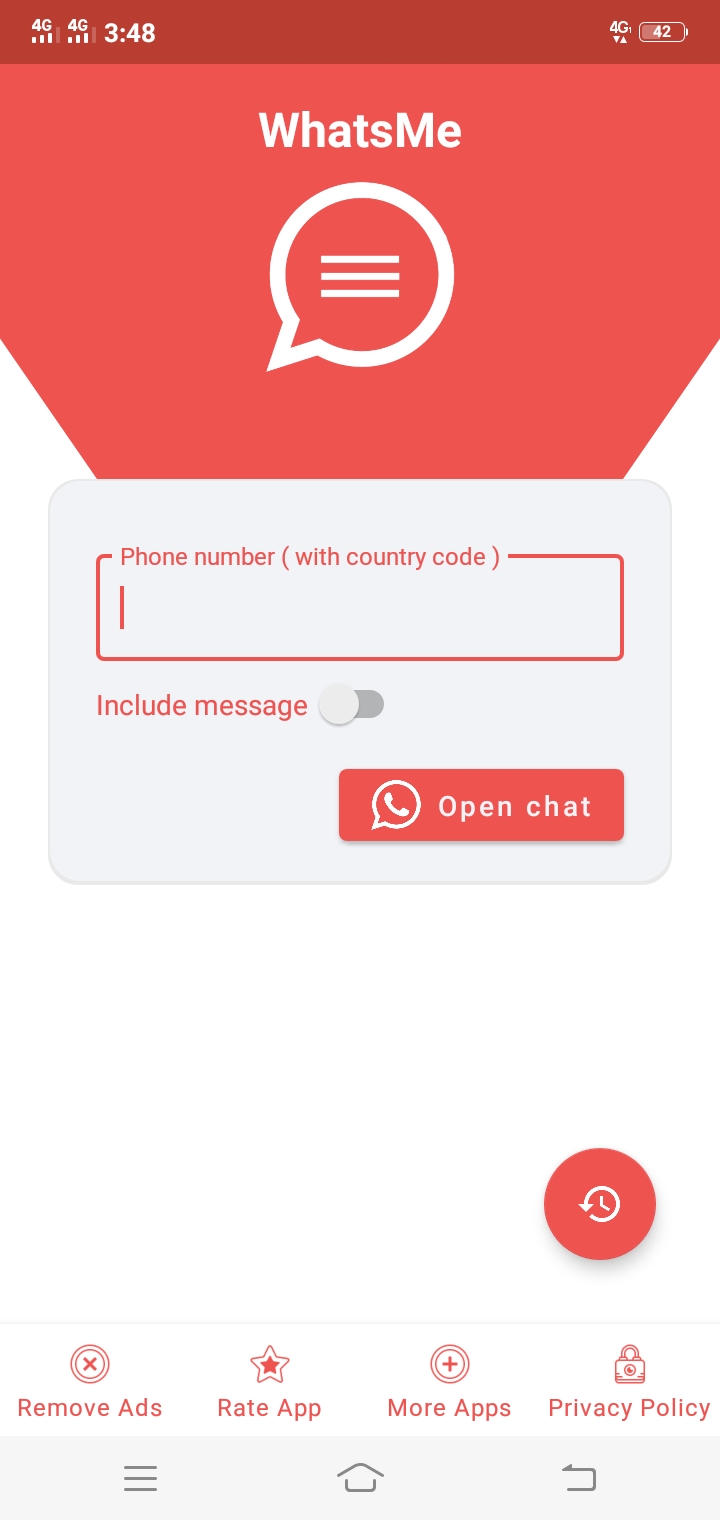Tap the Privacy Policy lock icon
The height and width of the screenshot is (1520, 720).
(629, 1363)
